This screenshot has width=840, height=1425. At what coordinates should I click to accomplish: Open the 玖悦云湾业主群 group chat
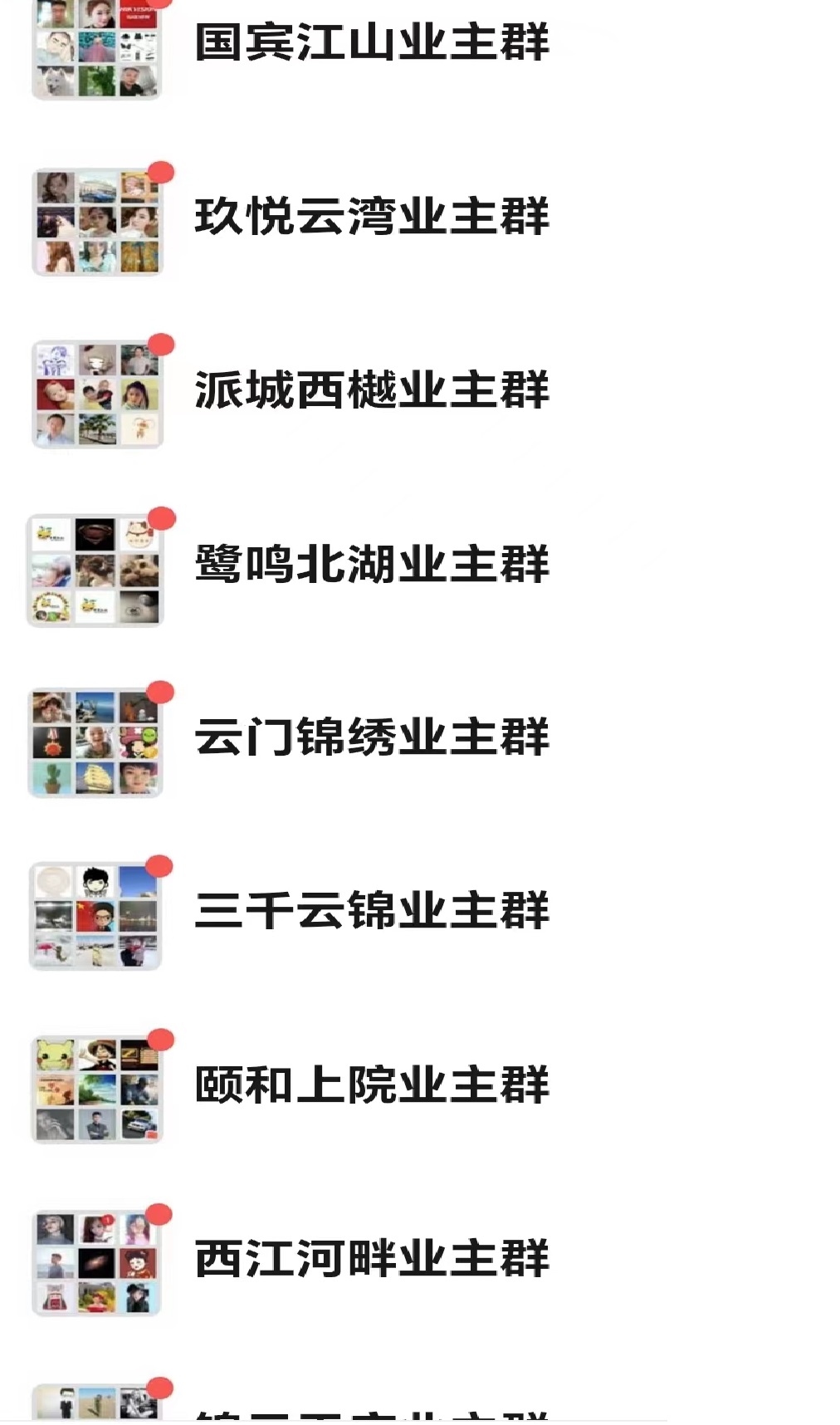371,217
